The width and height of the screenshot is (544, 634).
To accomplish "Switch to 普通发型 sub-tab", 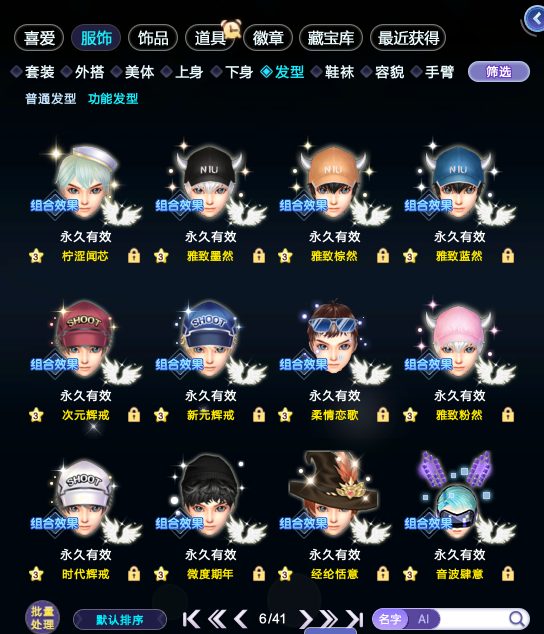I will [51, 98].
